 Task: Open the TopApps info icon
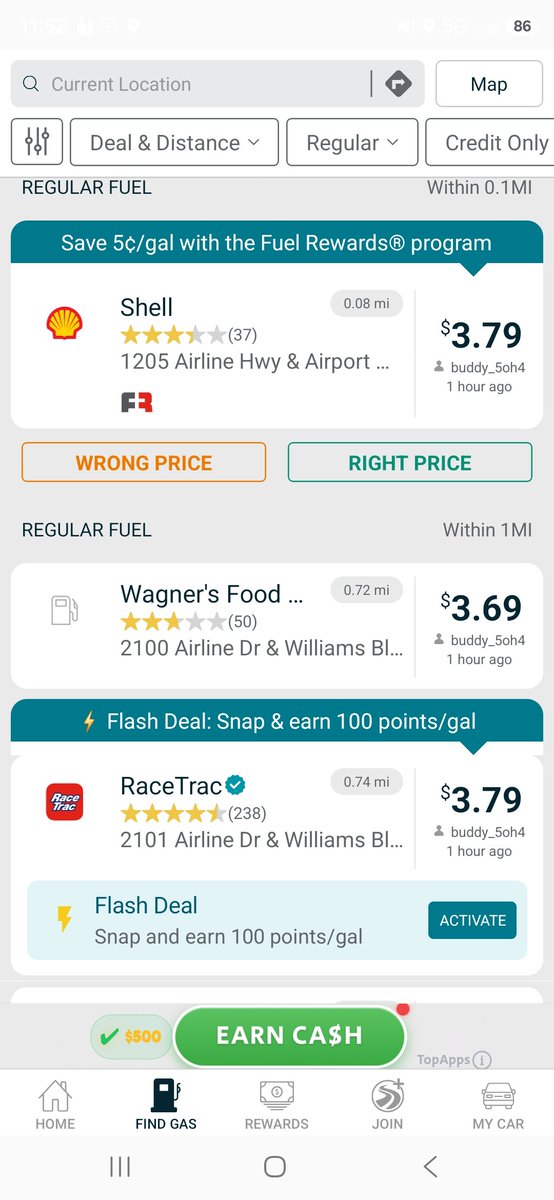click(x=481, y=1060)
